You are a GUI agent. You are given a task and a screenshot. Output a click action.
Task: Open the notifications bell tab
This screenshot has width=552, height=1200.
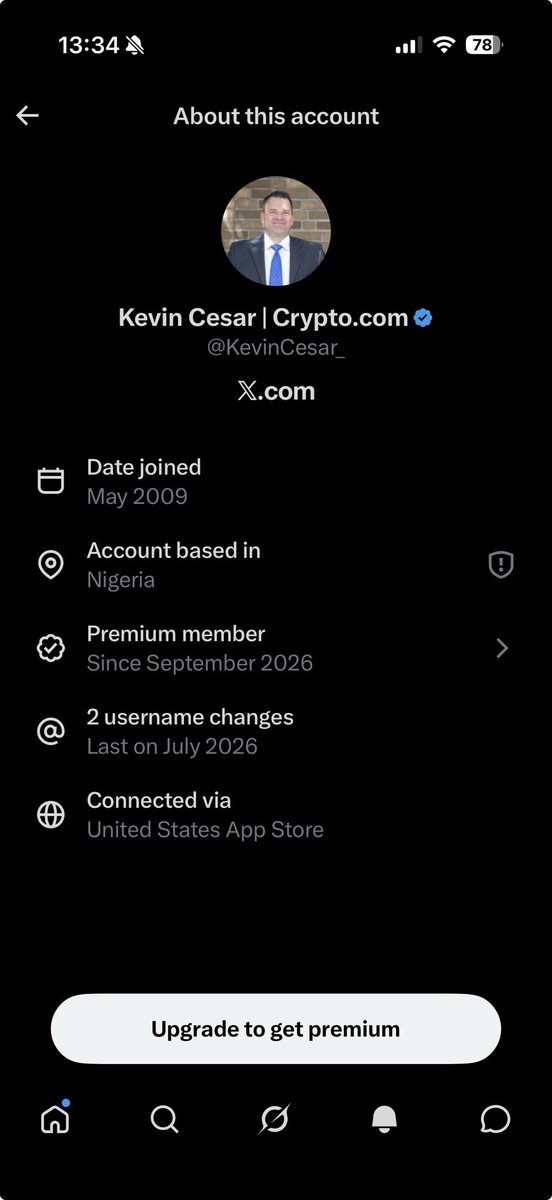384,1120
